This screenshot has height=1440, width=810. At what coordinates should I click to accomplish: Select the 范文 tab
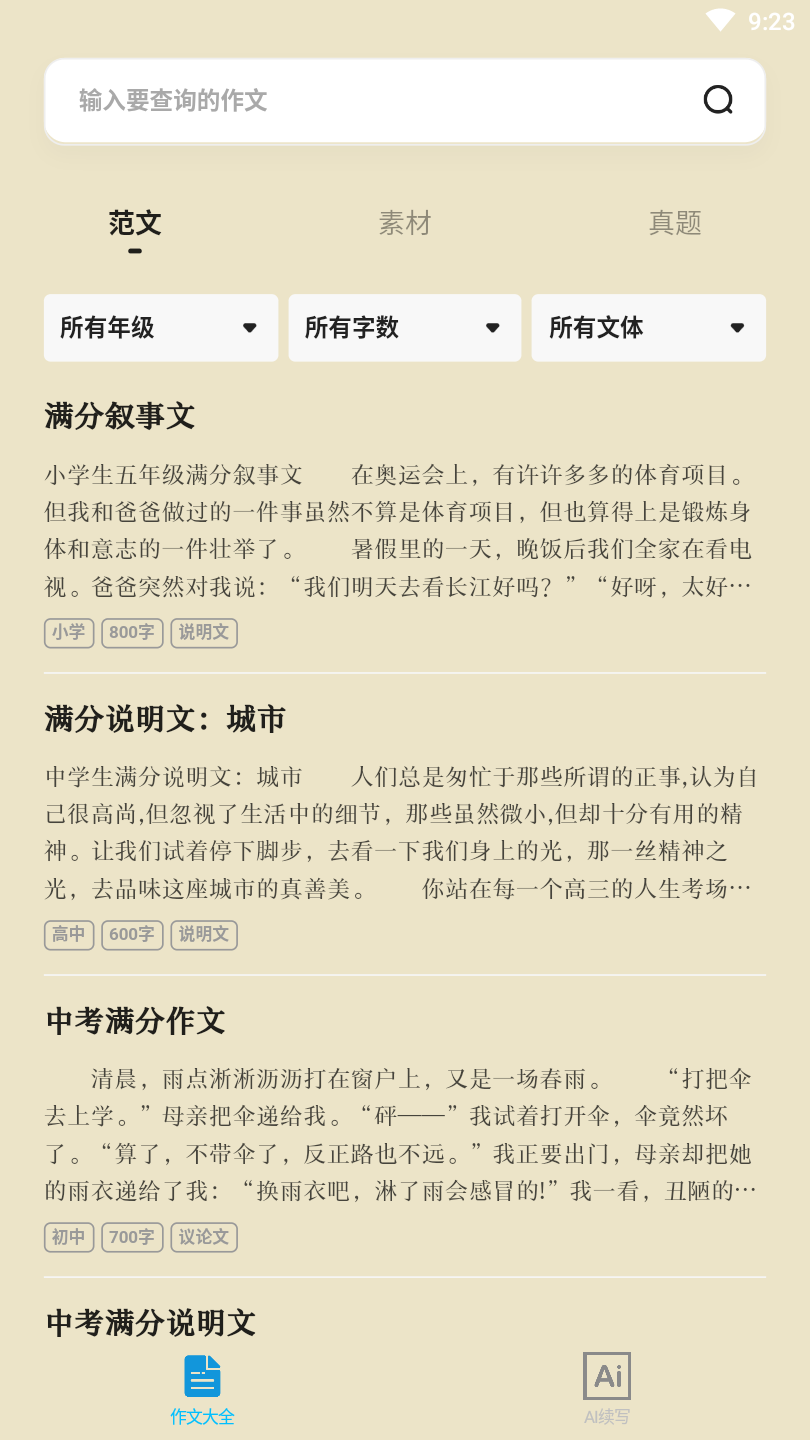(x=135, y=223)
